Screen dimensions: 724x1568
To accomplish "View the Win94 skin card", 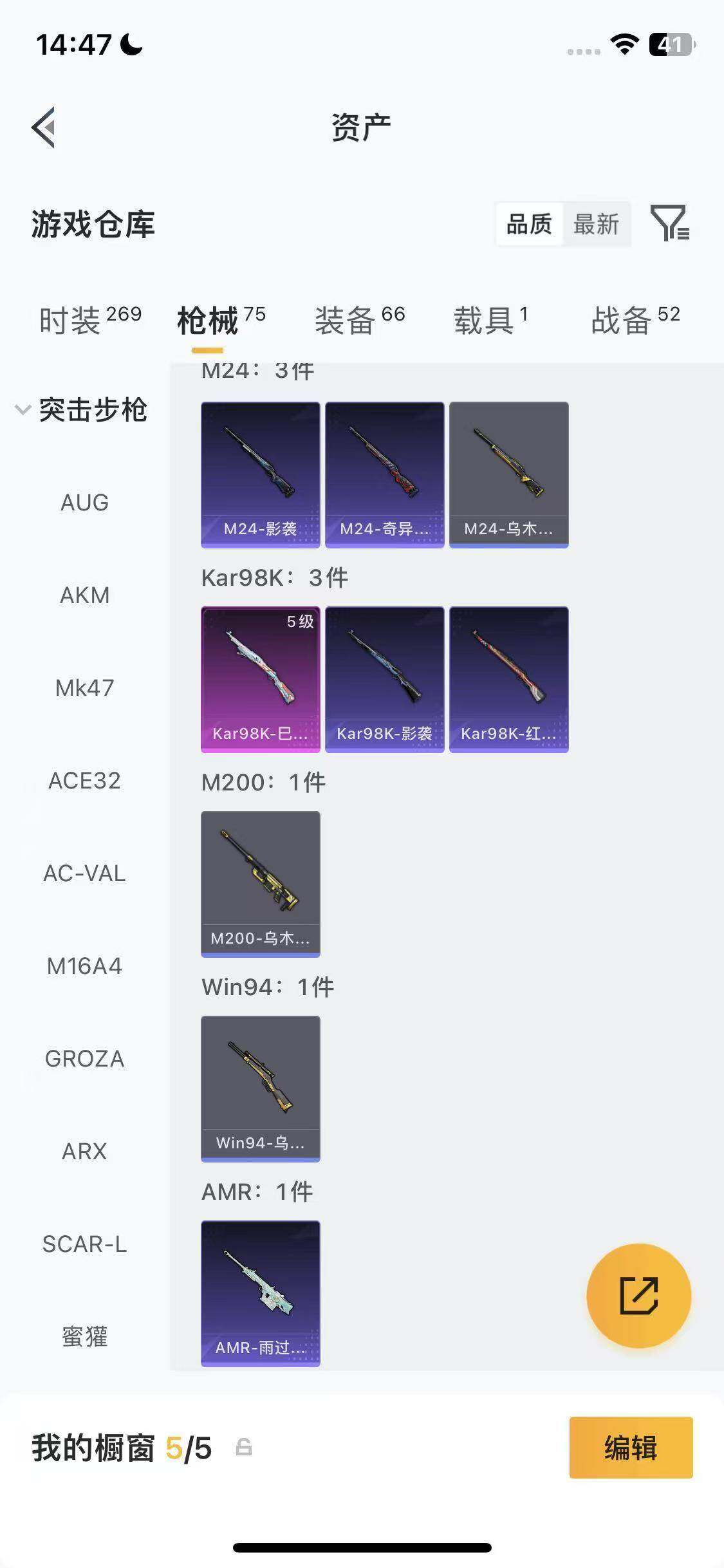I will click(260, 1088).
